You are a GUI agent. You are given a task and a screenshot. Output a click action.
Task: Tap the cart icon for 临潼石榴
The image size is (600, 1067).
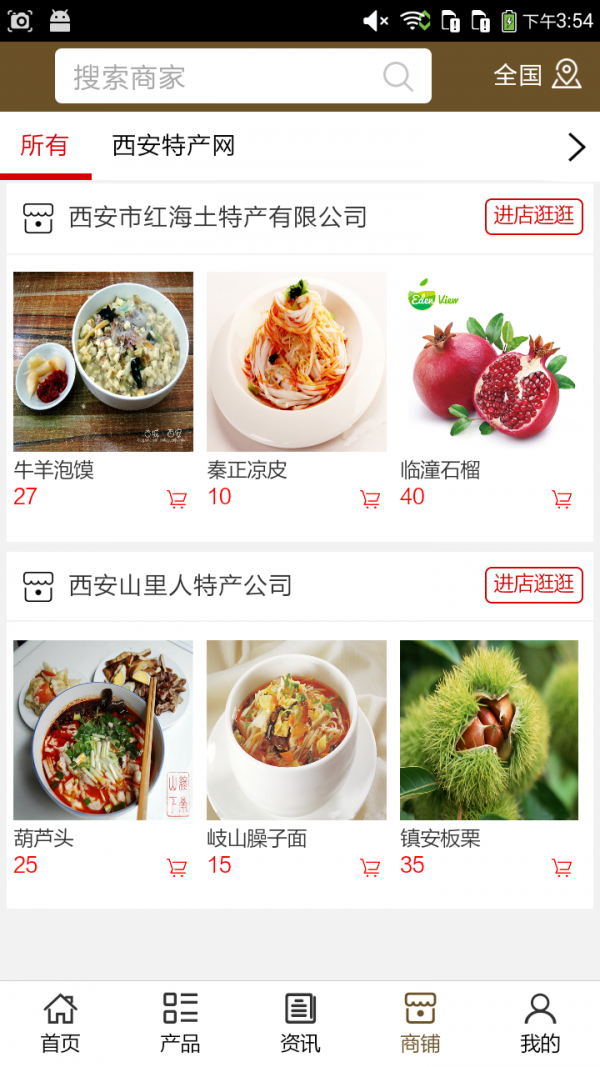pyautogui.click(x=562, y=499)
